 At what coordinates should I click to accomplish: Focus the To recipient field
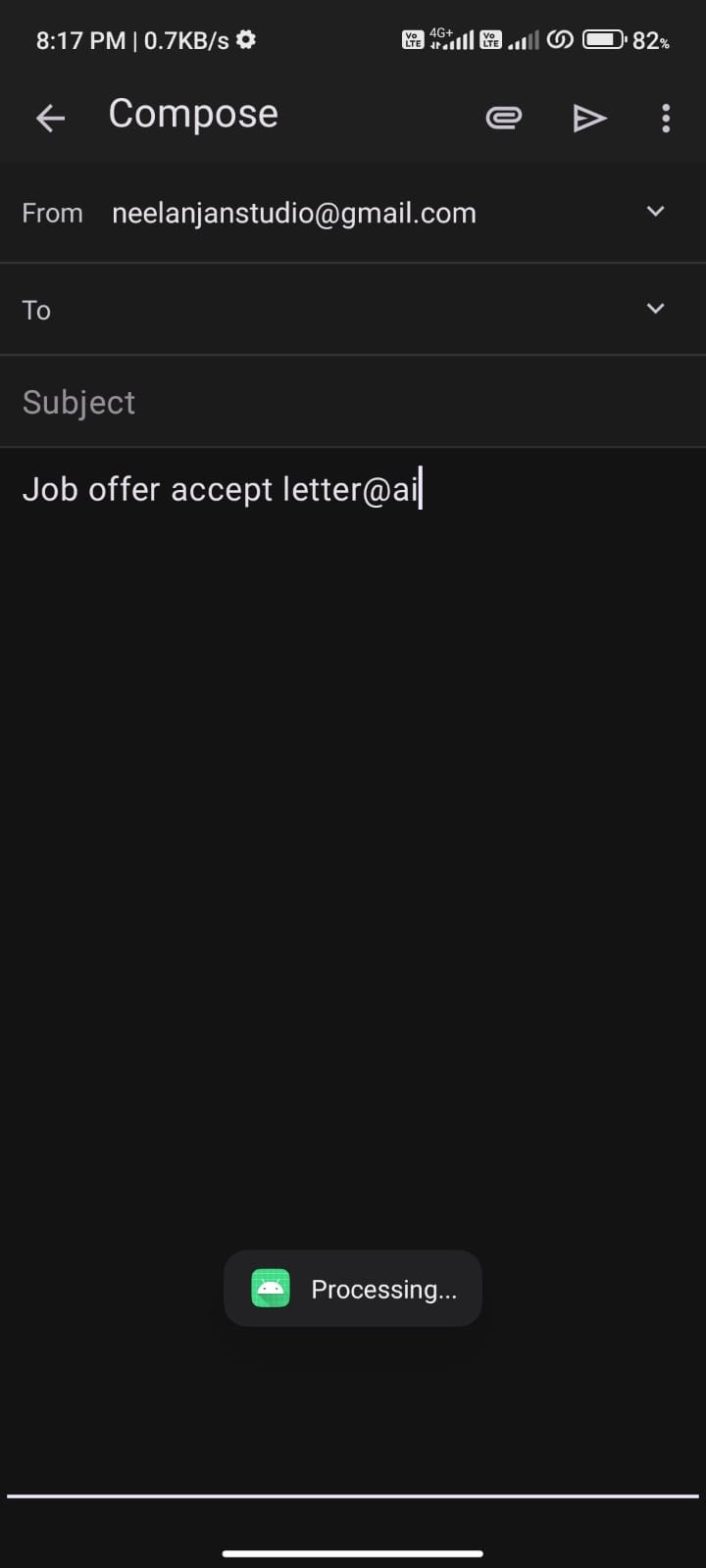pyautogui.click(x=333, y=310)
